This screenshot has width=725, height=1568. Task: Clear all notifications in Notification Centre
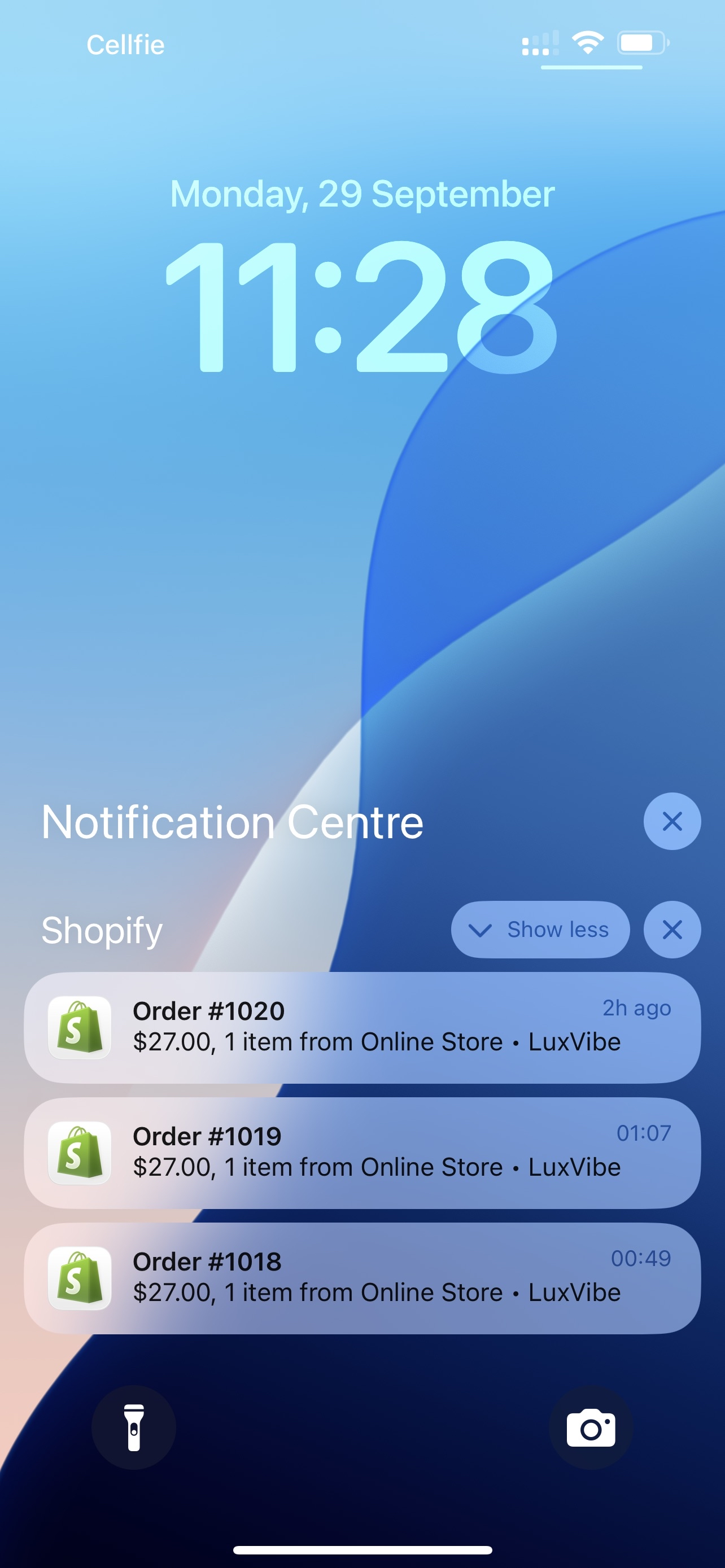coord(671,821)
